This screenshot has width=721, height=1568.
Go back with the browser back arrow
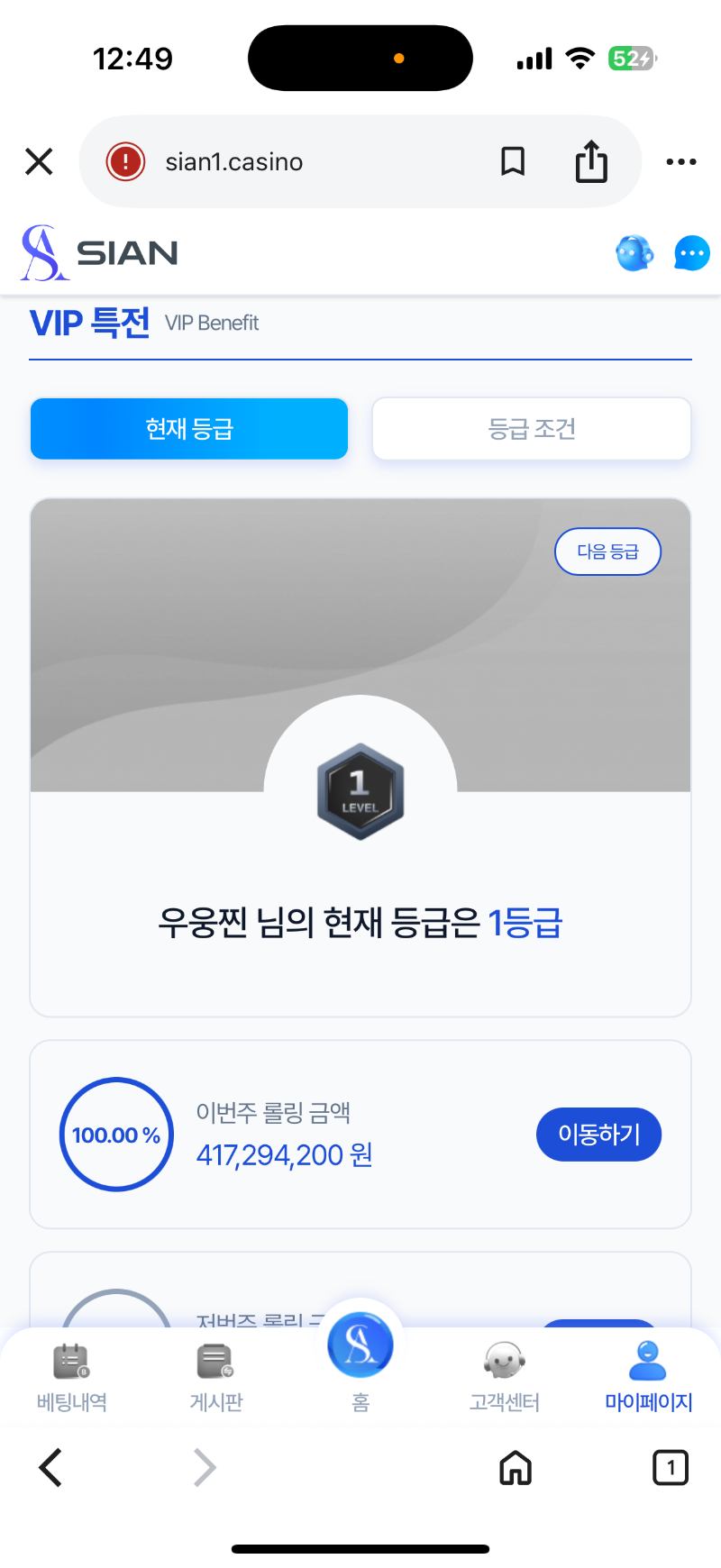coord(51,1467)
